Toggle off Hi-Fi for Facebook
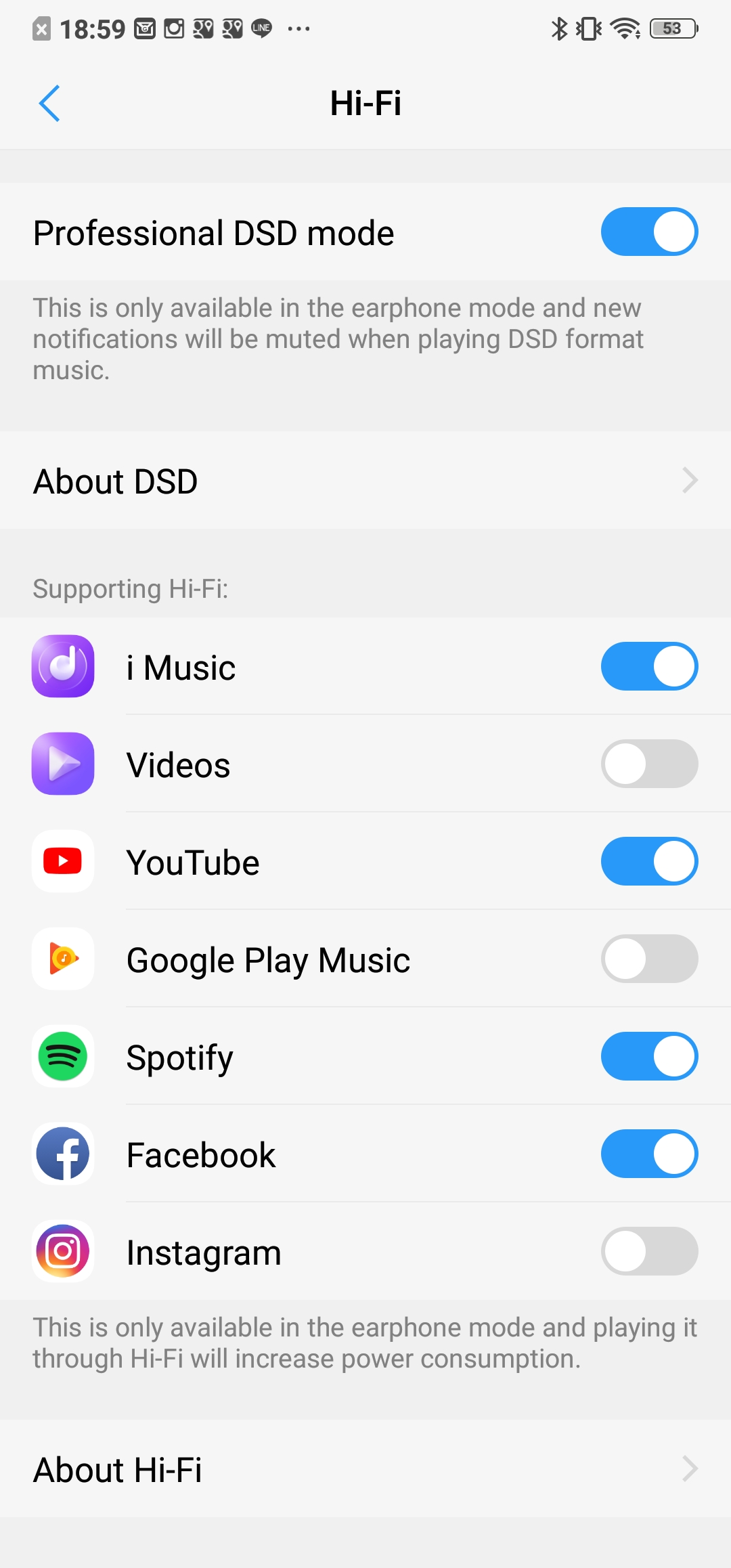 pos(649,1154)
